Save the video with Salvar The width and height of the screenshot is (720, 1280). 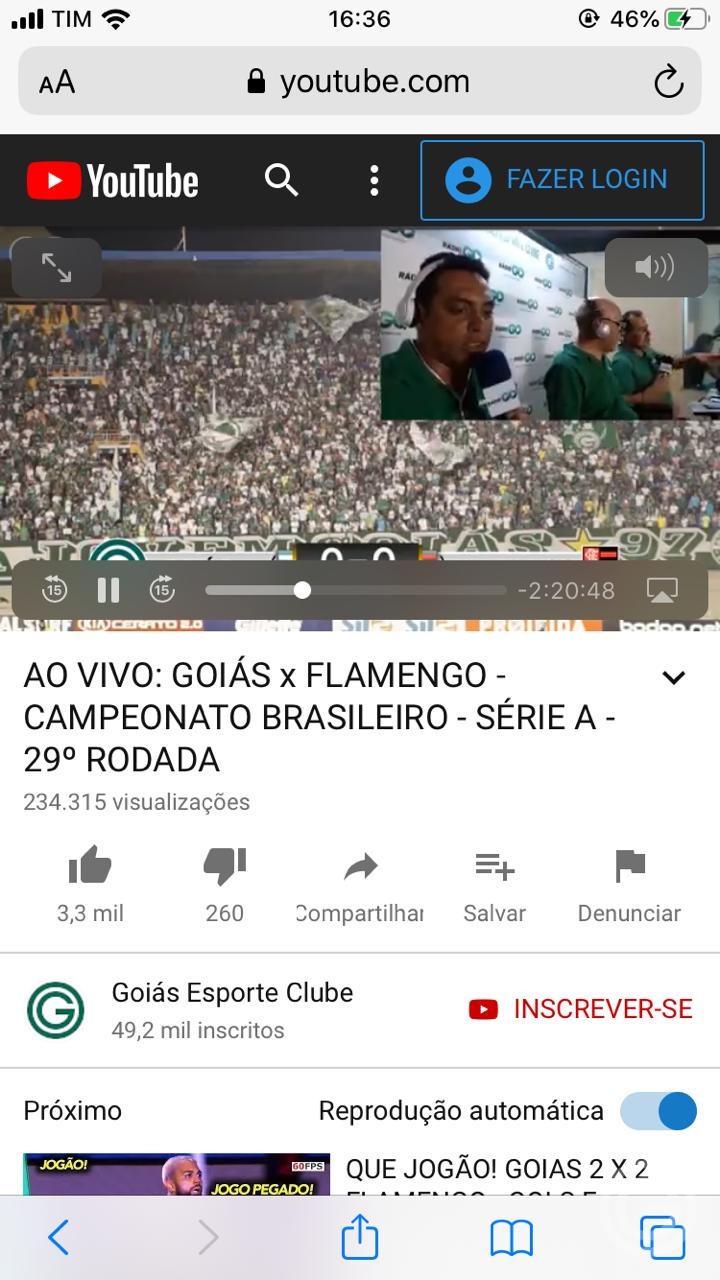pyautogui.click(x=495, y=884)
